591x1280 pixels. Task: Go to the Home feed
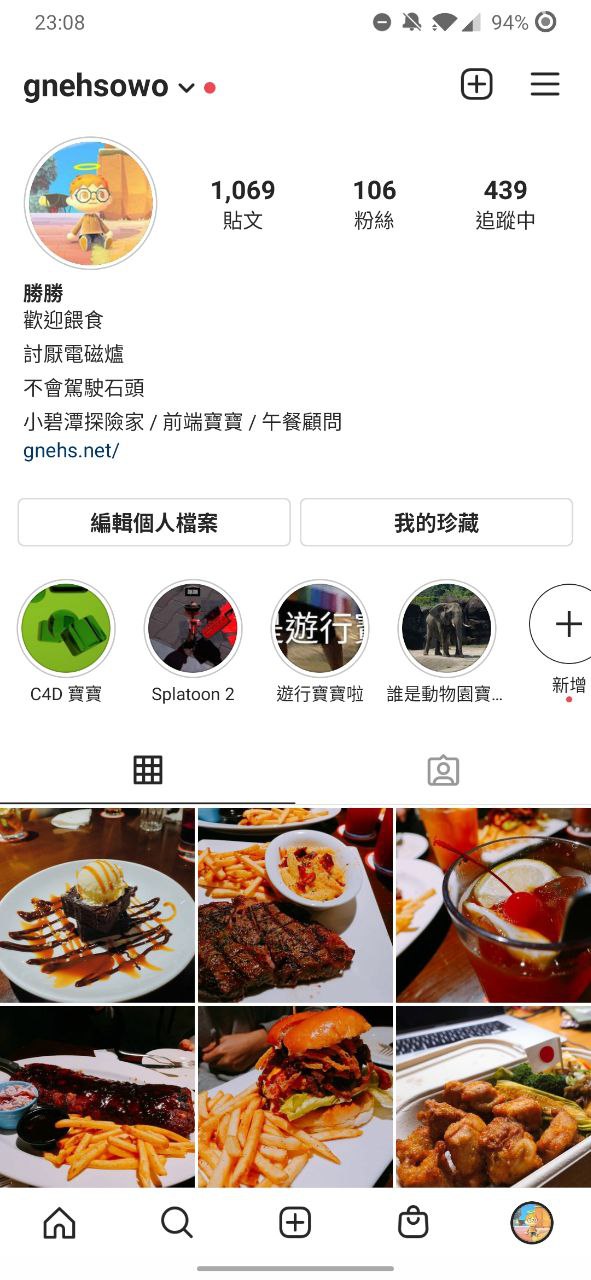(x=59, y=1222)
